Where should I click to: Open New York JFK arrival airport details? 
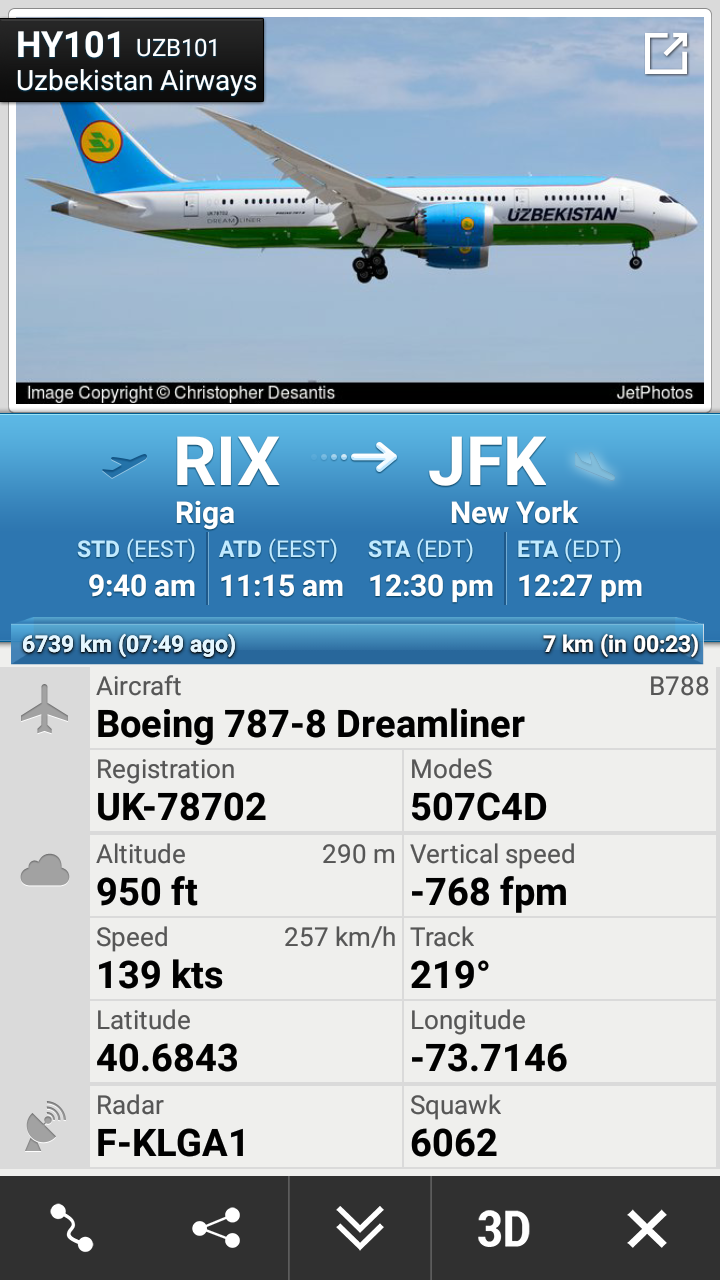pos(488,480)
